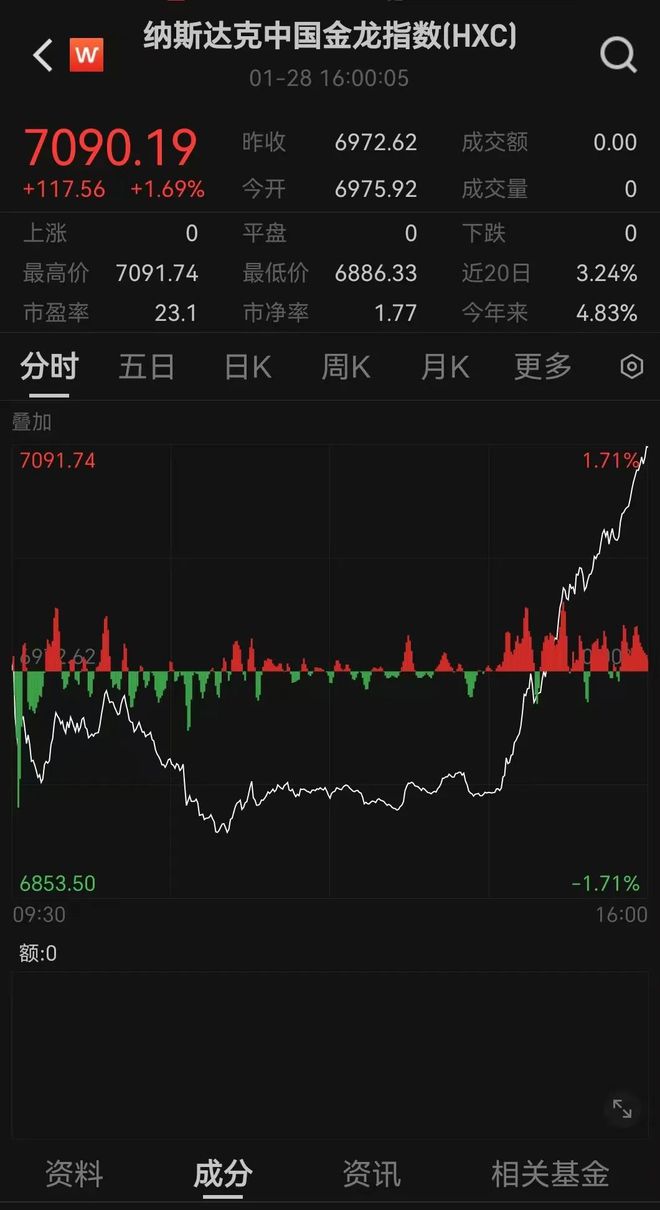Open the 更多 chart options
This screenshot has height=1210, width=660.
[x=543, y=367]
